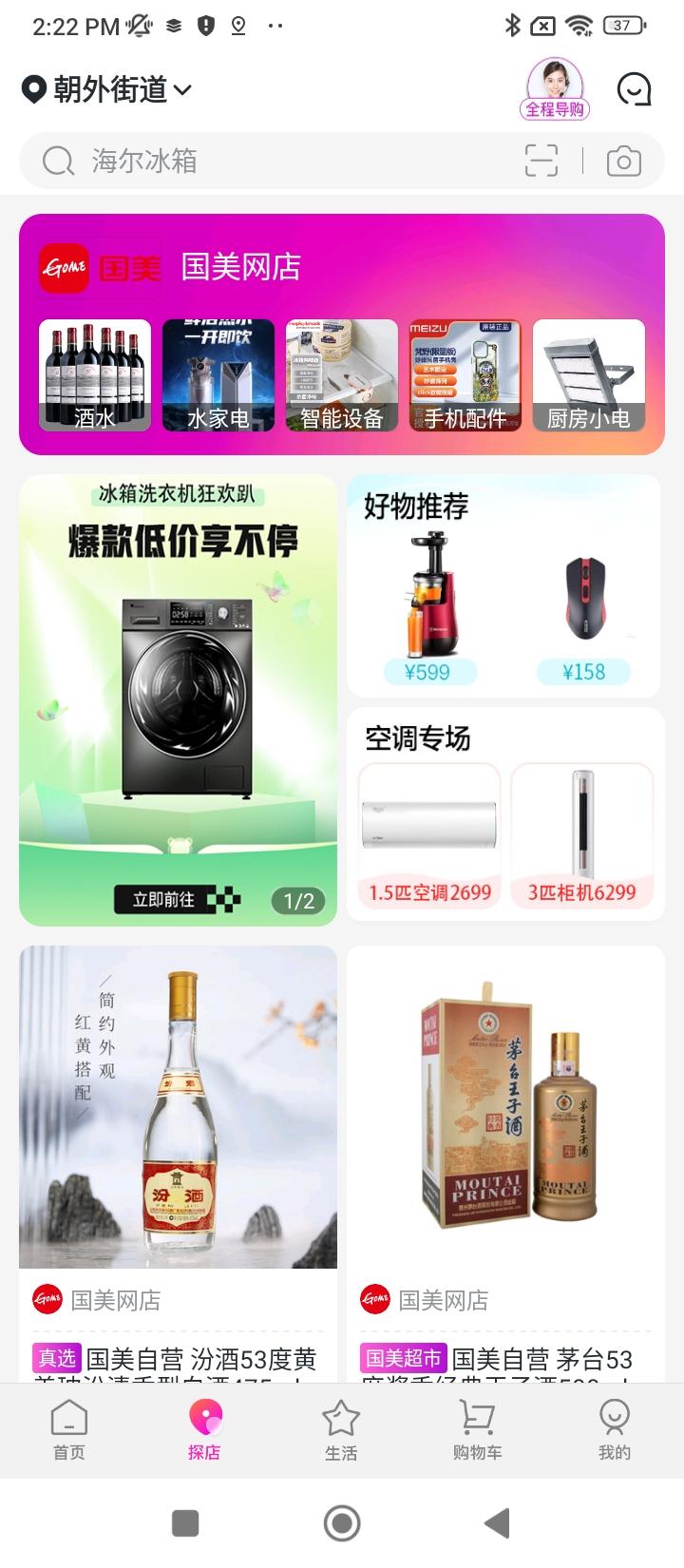The width and height of the screenshot is (684, 1568).
Task: Open the 酒水 wine category
Action: [x=94, y=374]
